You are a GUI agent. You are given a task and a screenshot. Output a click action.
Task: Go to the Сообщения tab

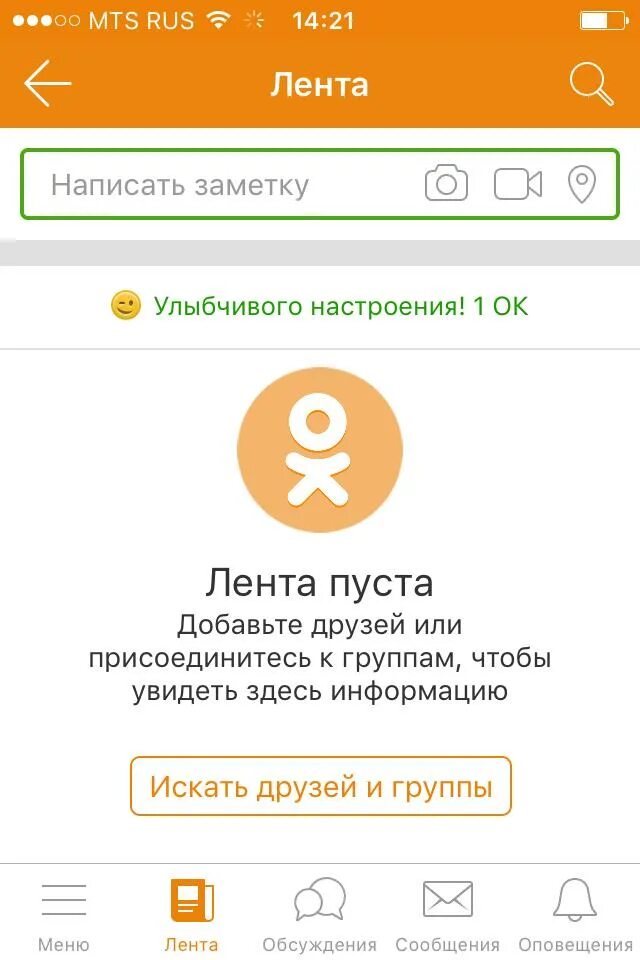(x=447, y=914)
